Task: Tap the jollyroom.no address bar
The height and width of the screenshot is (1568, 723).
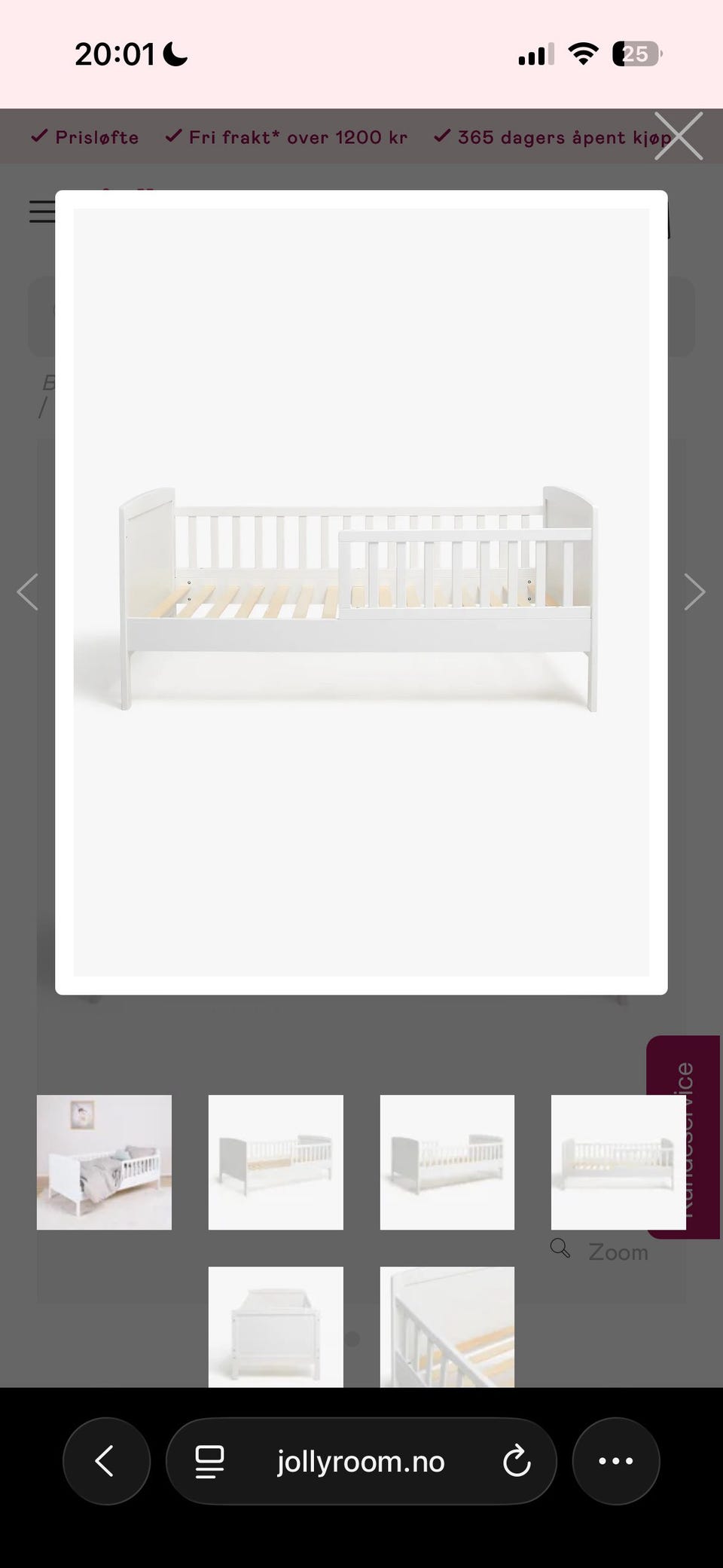Action: coord(361,1461)
